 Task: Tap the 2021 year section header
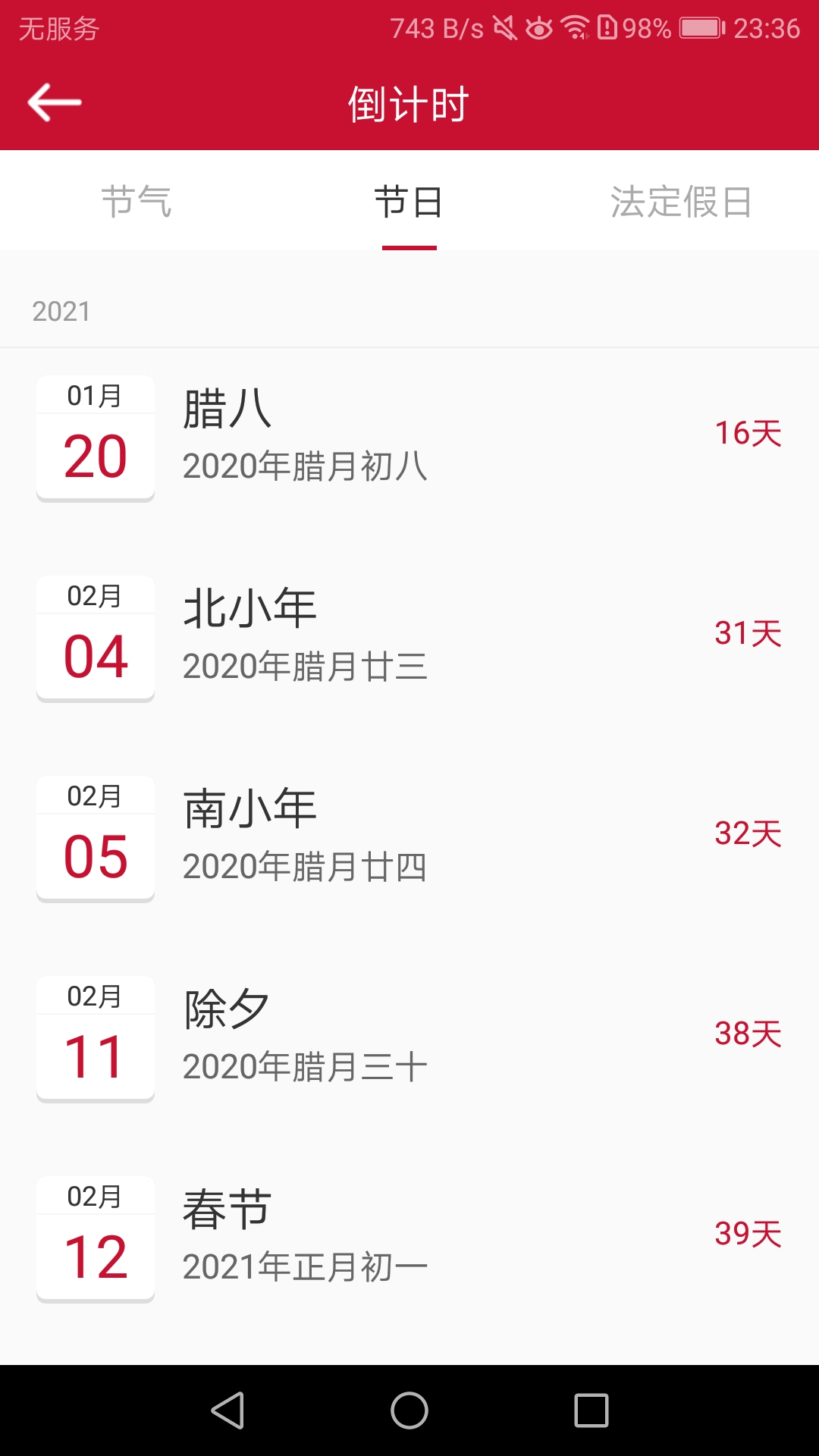pyautogui.click(x=61, y=309)
